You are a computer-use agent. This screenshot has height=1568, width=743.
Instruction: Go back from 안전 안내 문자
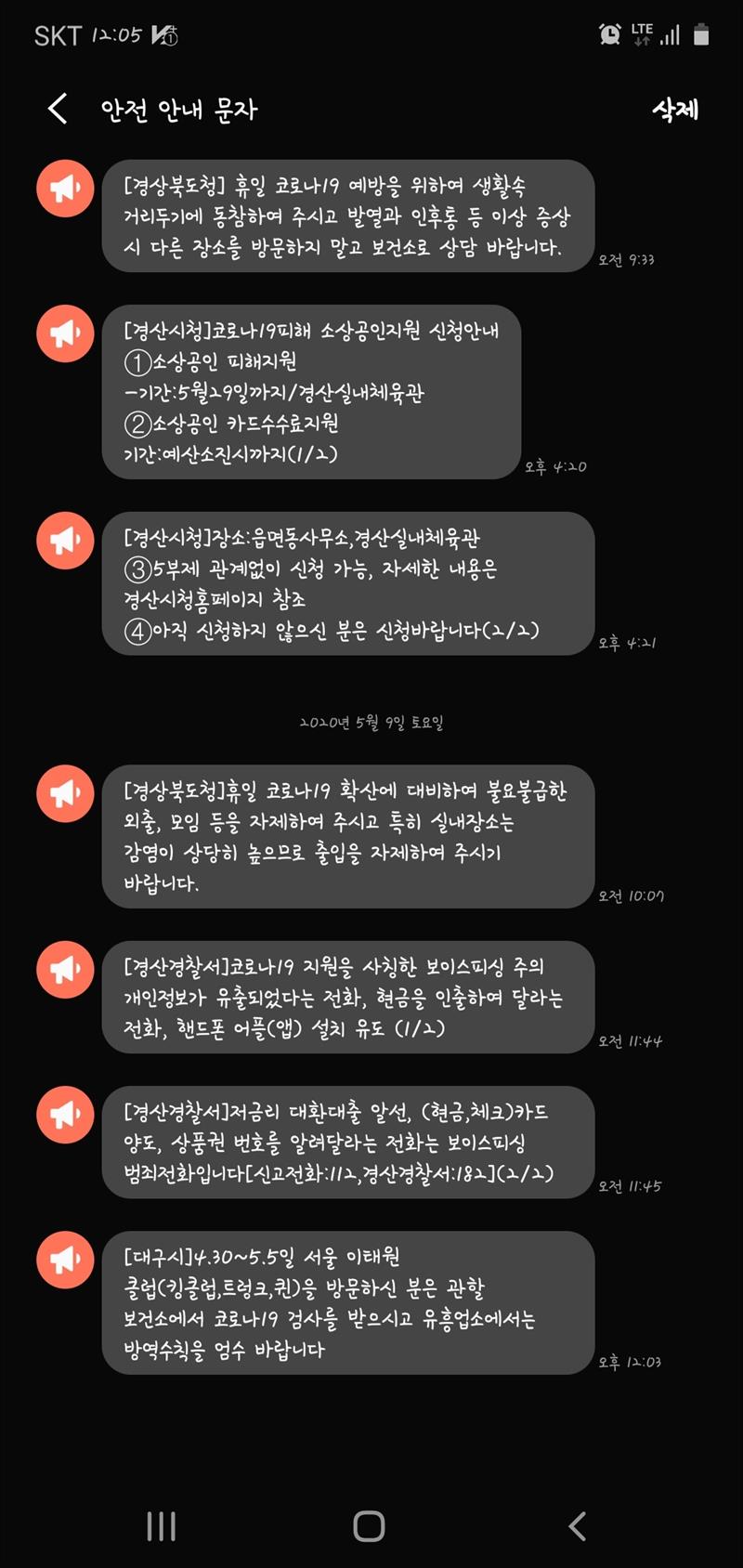point(58,109)
